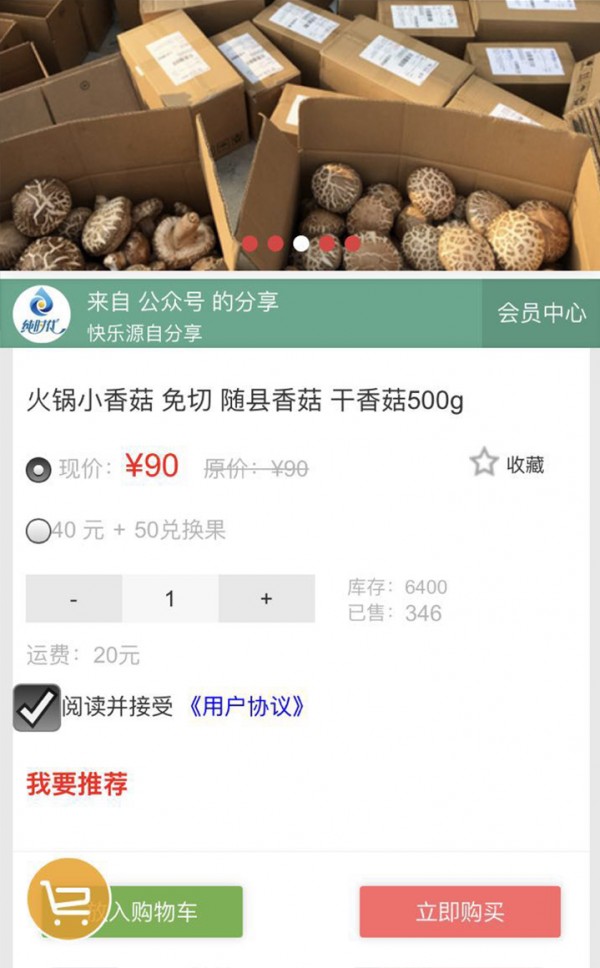This screenshot has width=600, height=968.
Task: Open the floating shopping cart
Action: click(68, 900)
